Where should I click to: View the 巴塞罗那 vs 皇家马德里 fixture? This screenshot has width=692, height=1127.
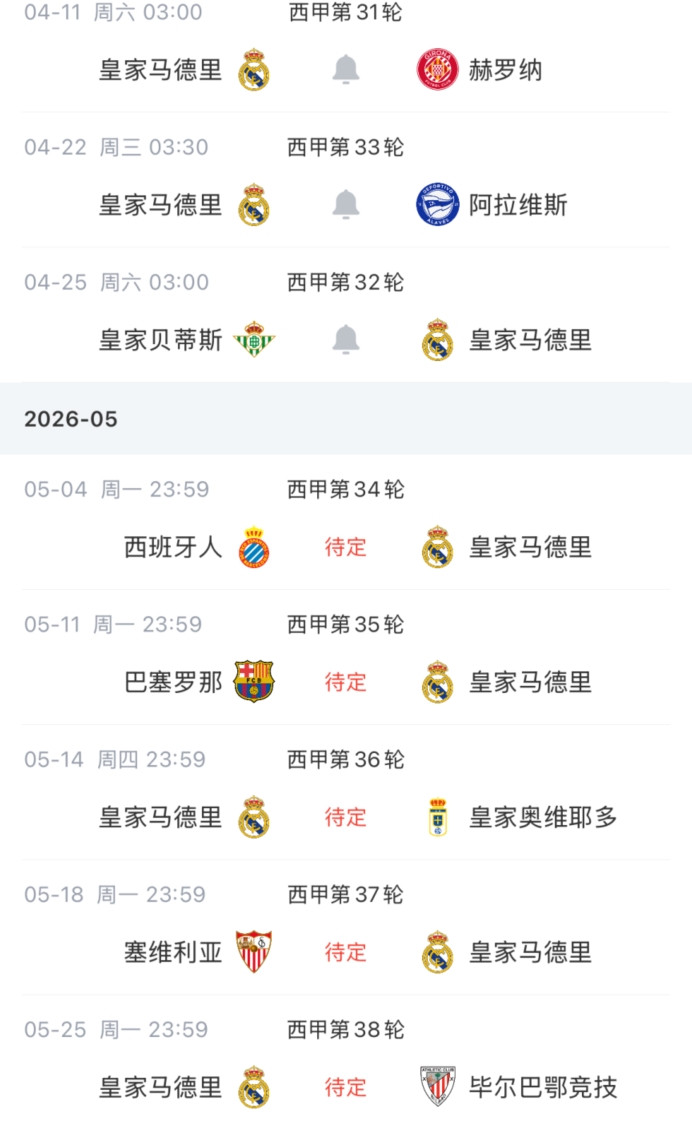[x=346, y=682]
